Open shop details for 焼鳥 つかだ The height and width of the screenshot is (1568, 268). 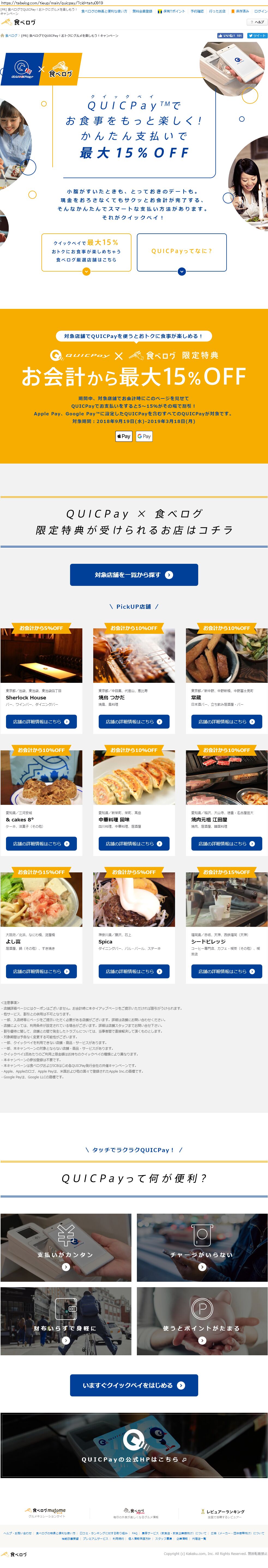134,721
